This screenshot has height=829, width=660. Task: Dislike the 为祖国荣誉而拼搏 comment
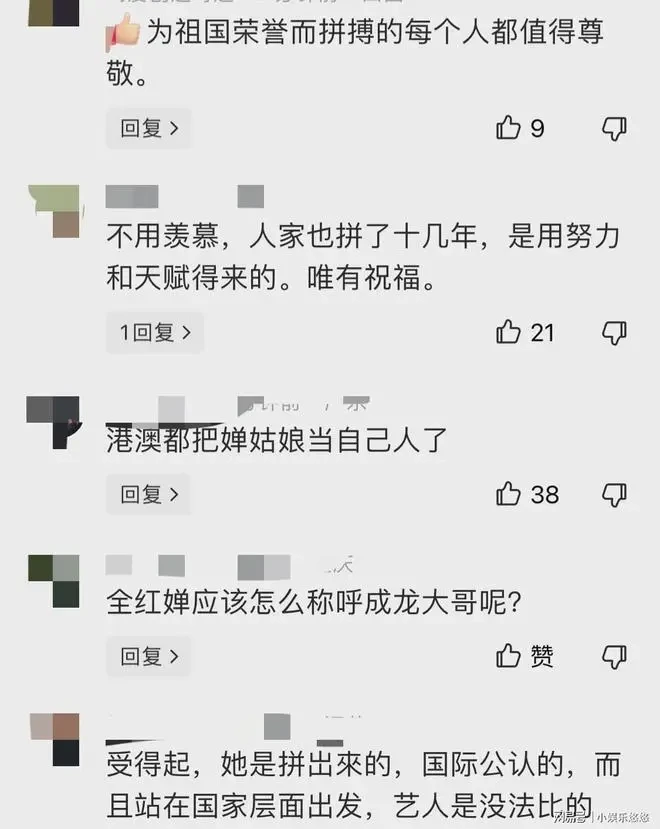point(614,128)
